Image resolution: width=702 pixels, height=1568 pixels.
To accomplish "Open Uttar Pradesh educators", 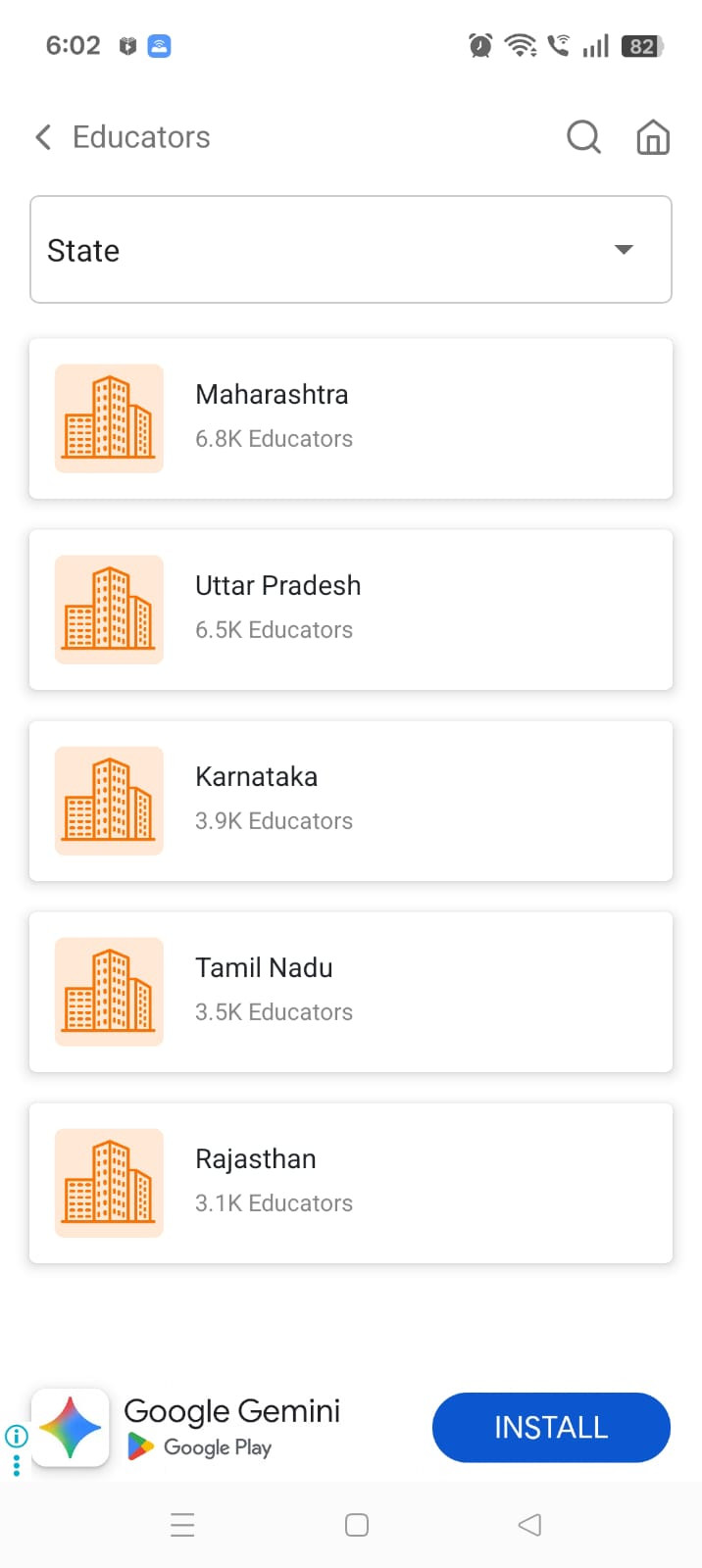I will 351,610.
